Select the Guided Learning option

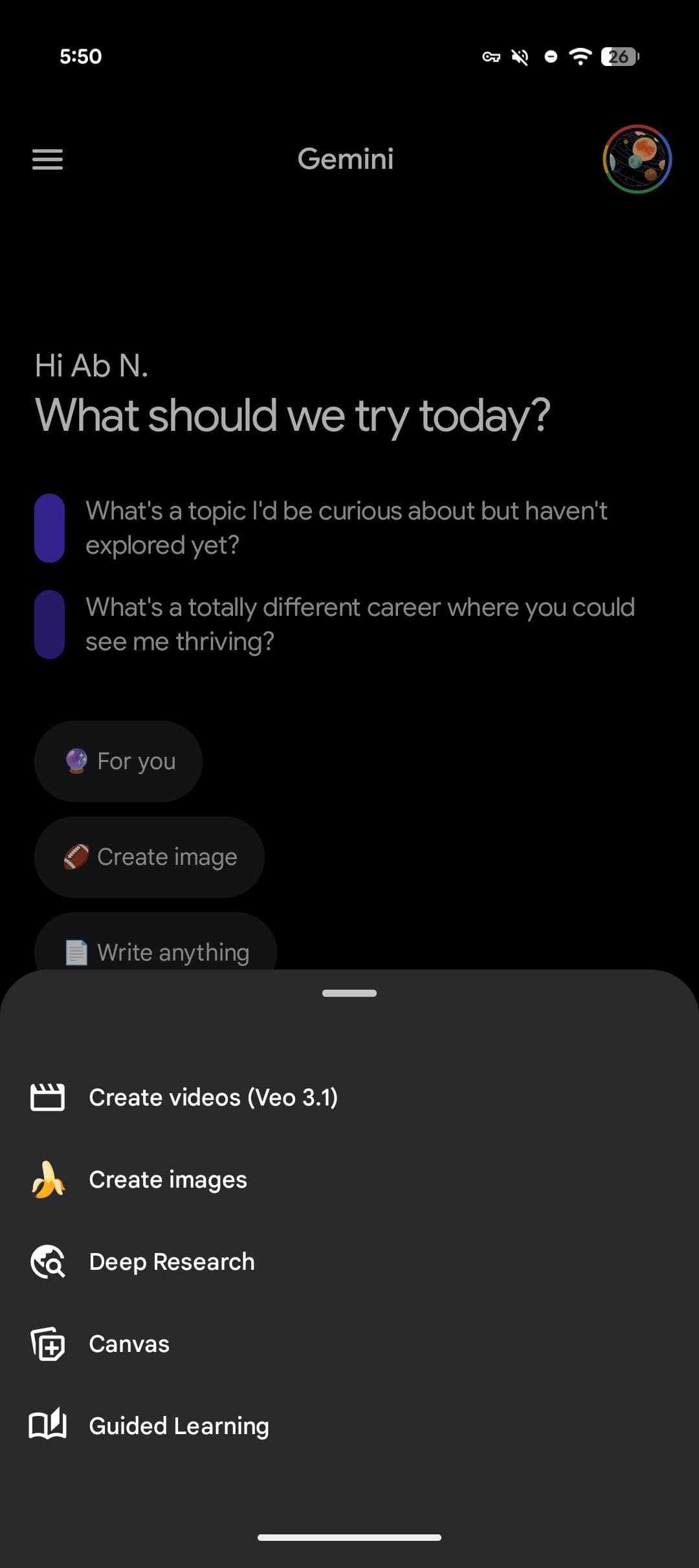pyautogui.click(x=179, y=1426)
